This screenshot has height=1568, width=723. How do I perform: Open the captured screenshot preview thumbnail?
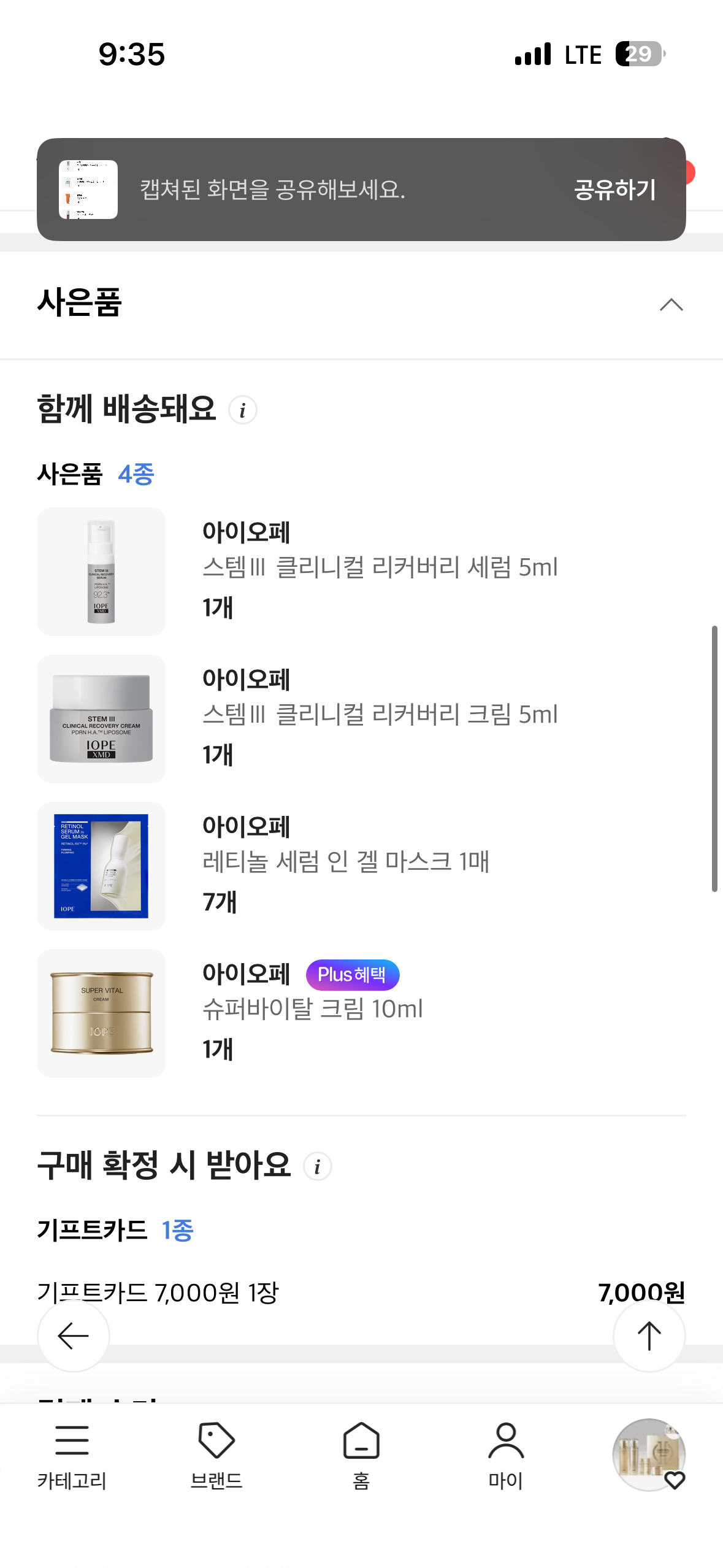88,190
